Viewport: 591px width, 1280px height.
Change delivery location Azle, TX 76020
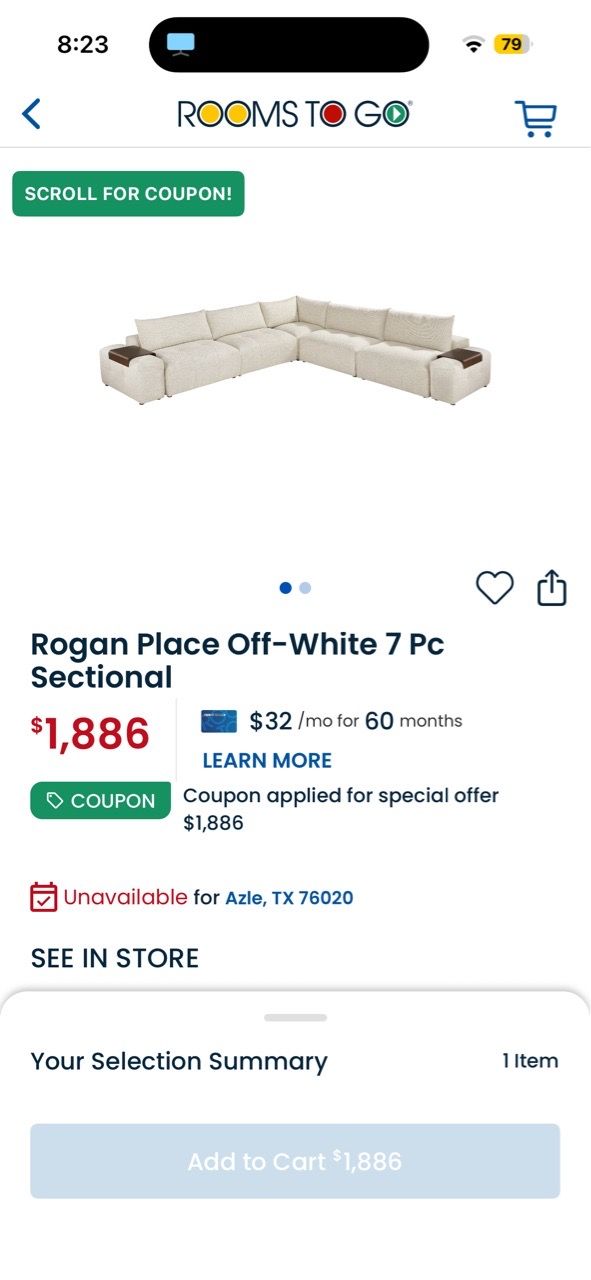coord(289,898)
